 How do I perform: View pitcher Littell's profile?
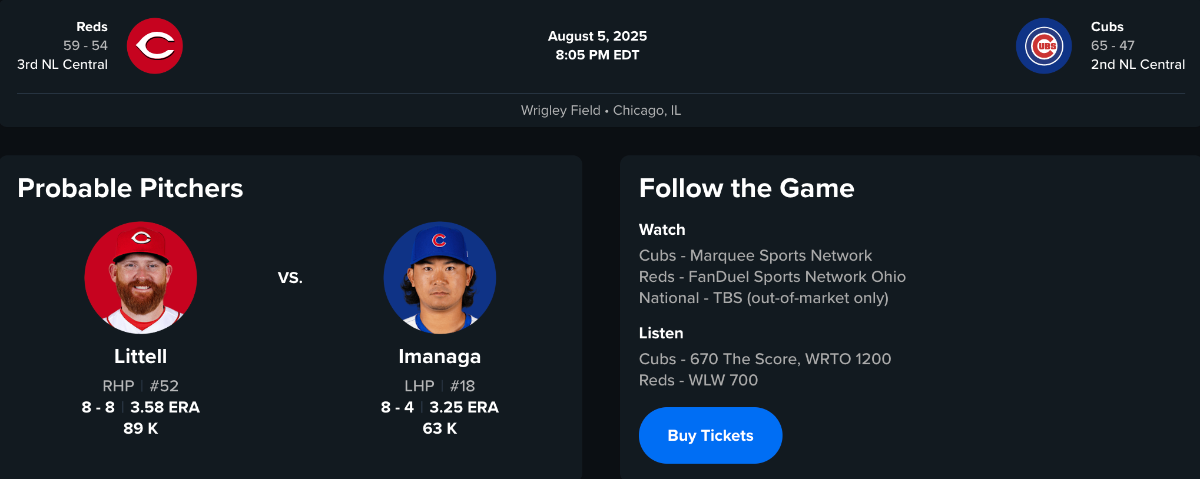tap(140, 356)
